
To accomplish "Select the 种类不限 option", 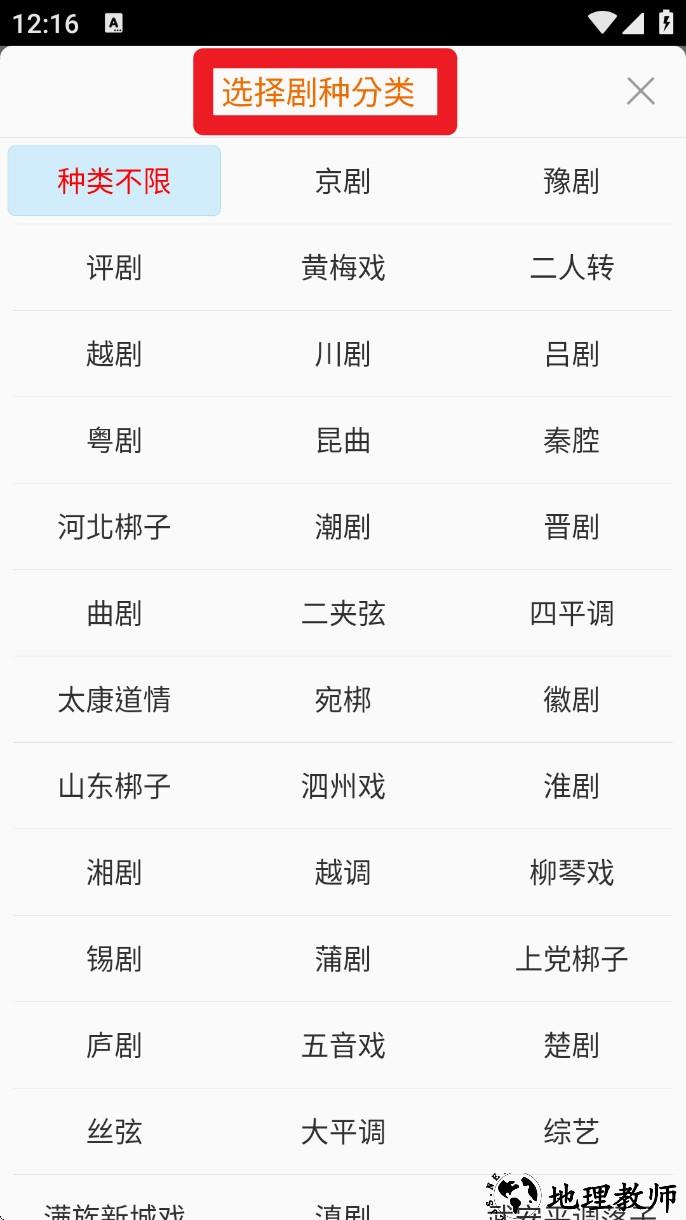I will (x=114, y=181).
